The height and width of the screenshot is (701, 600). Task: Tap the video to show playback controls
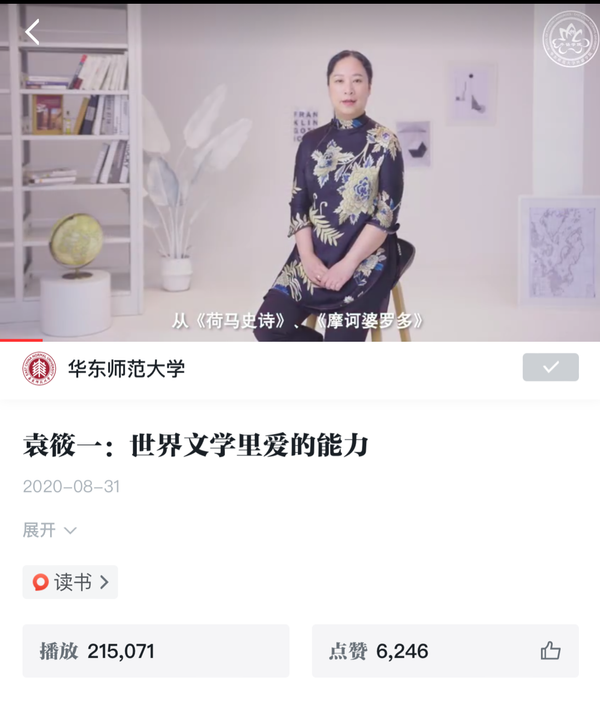click(x=300, y=180)
